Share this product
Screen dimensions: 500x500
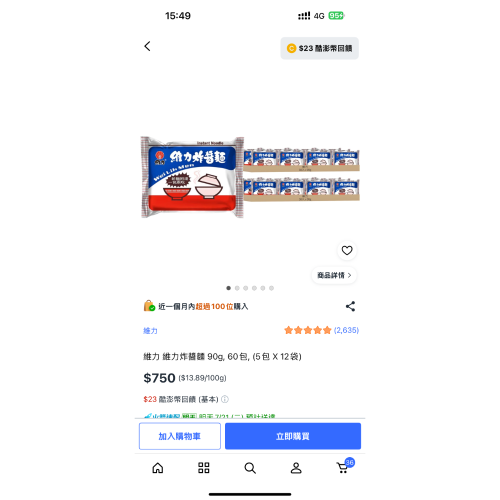tap(350, 306)
